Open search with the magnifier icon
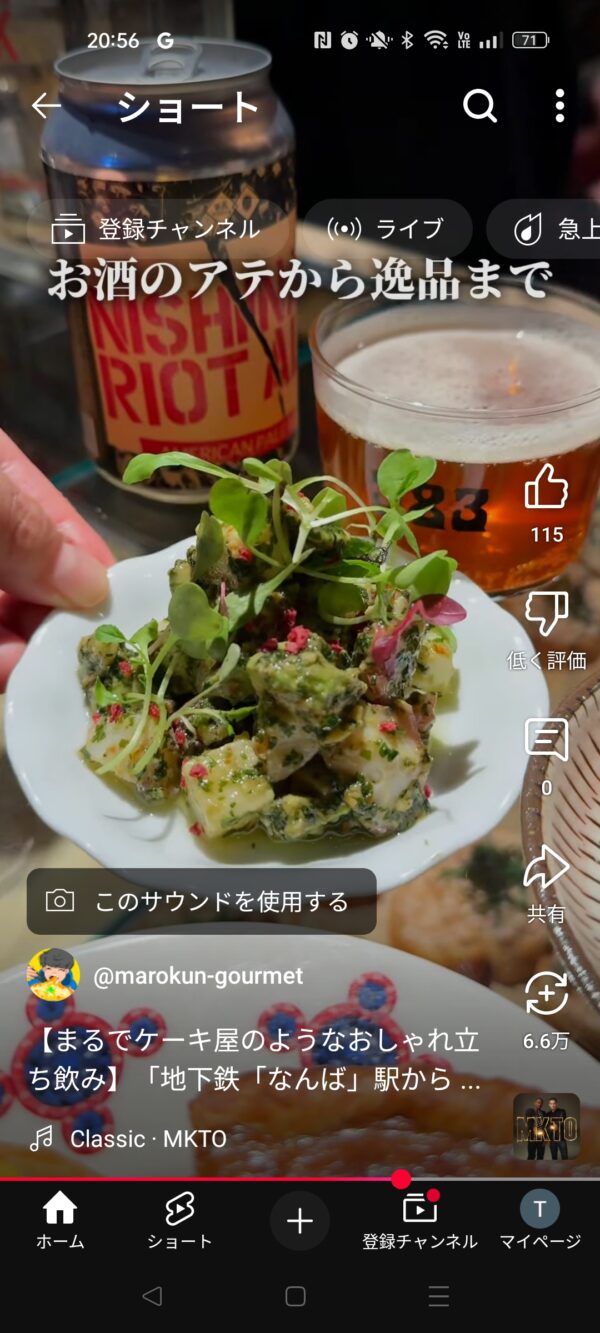The height and width of the screenshot is (1333, 600). pyautogui.click(x=480, y=105)
